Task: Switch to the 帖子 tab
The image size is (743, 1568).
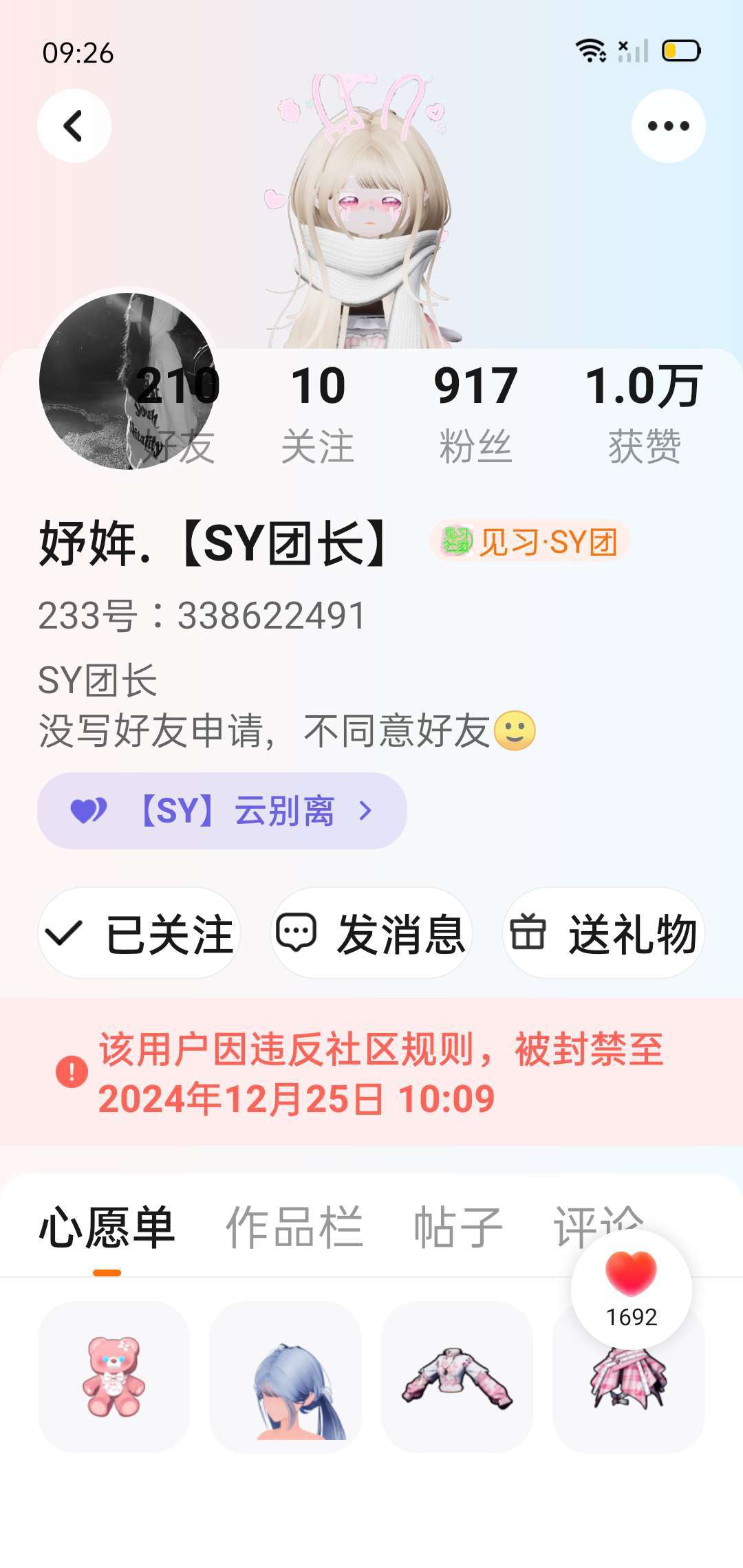Action: [x=457, y=1229]
